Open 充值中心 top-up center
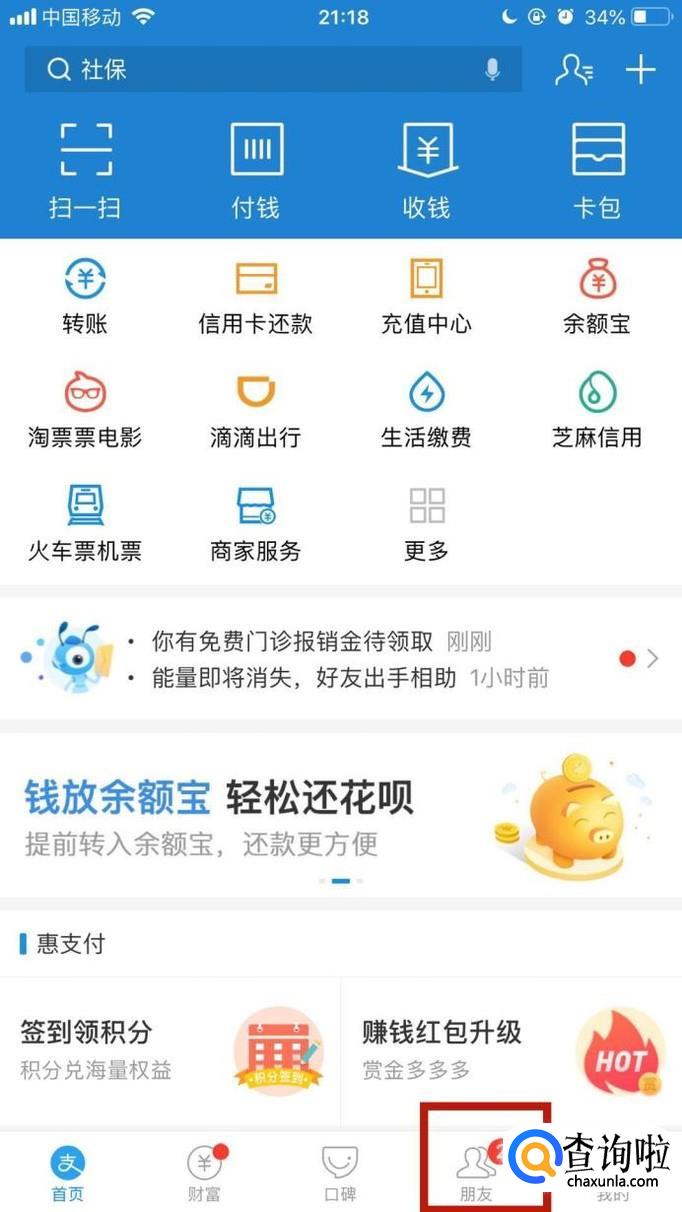 427,295
